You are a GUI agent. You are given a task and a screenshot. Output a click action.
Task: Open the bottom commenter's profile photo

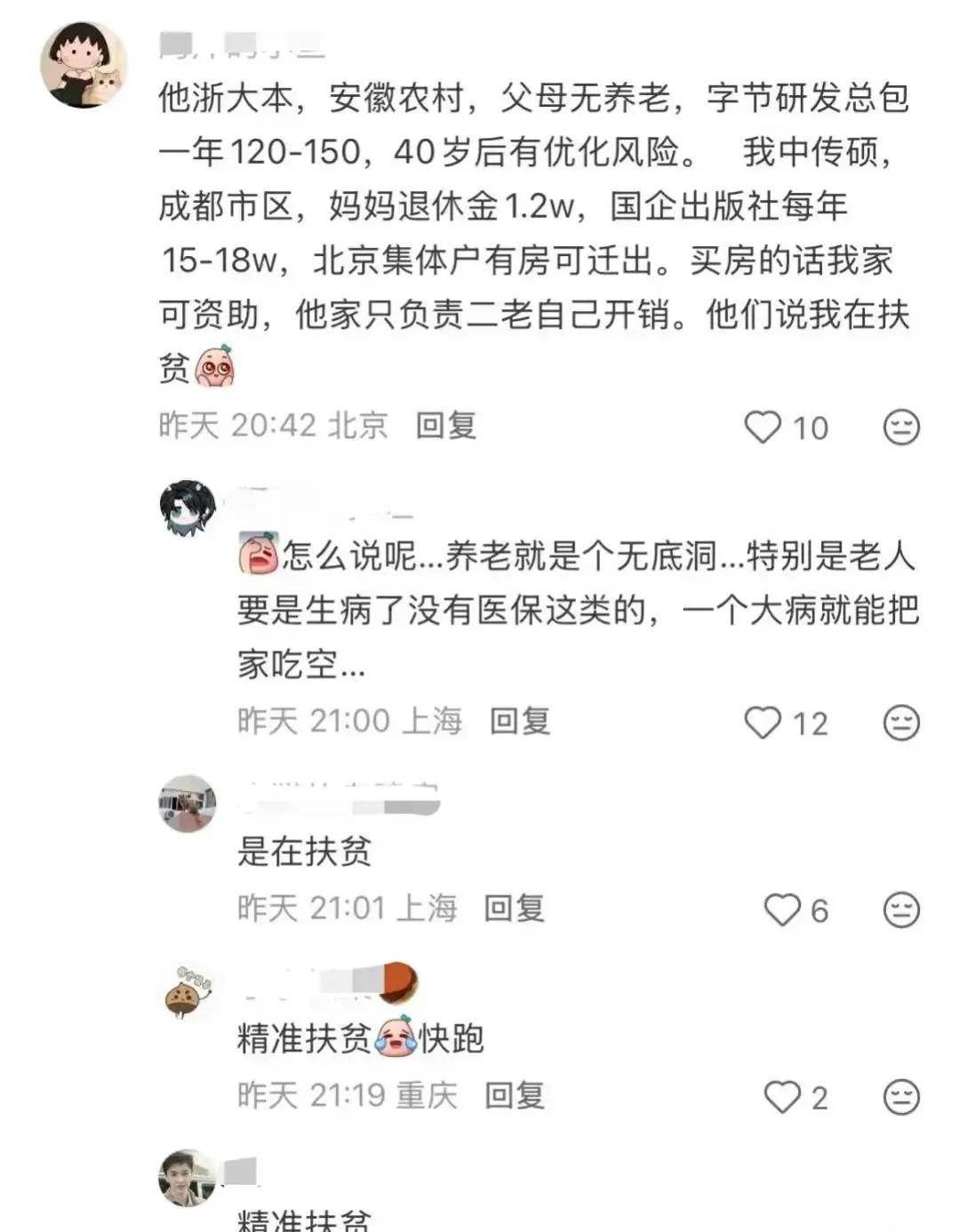[185, 1180]
